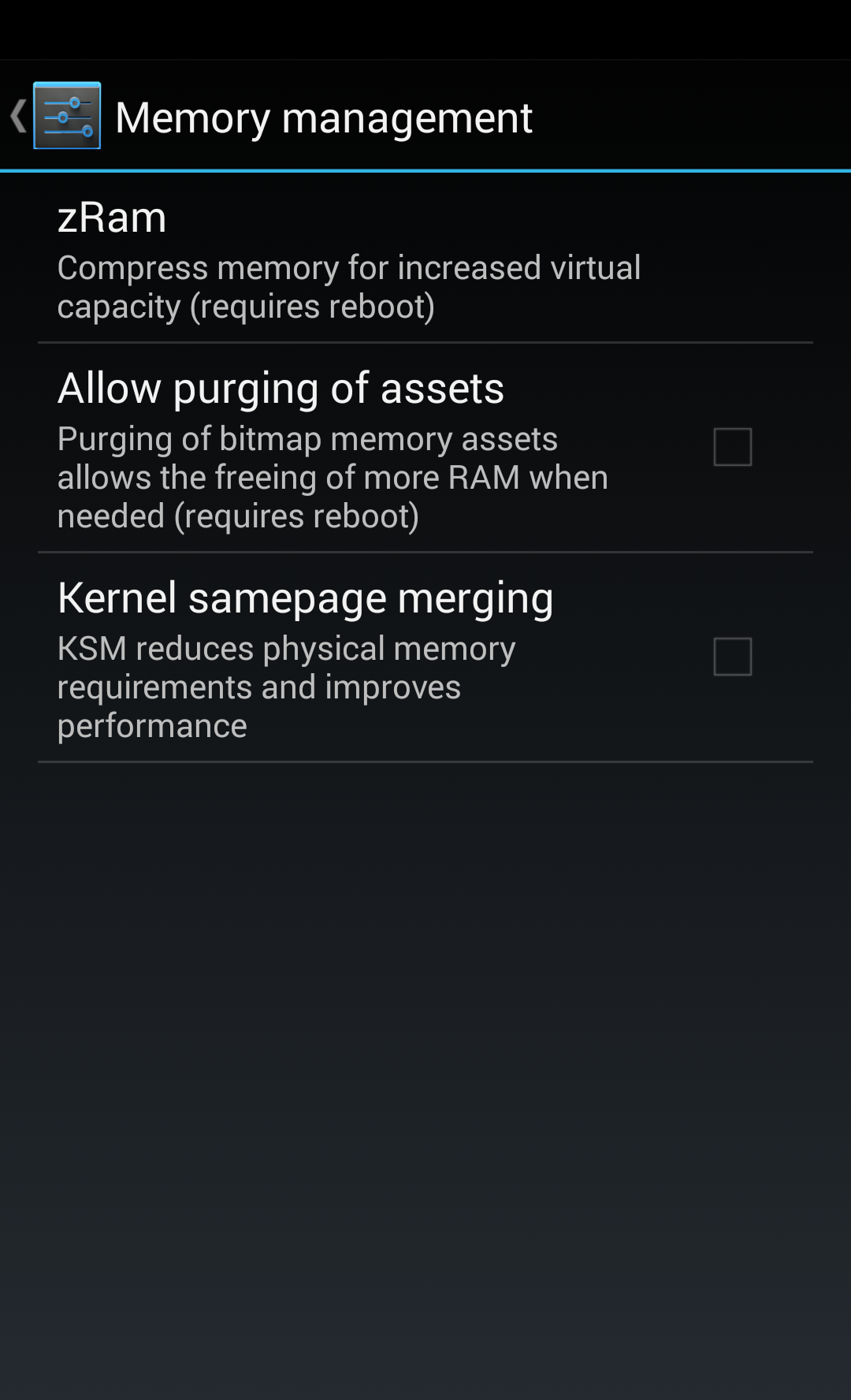Enable Allow purging of assets checkbox
Screen dimensions: 851x1400
732,447
